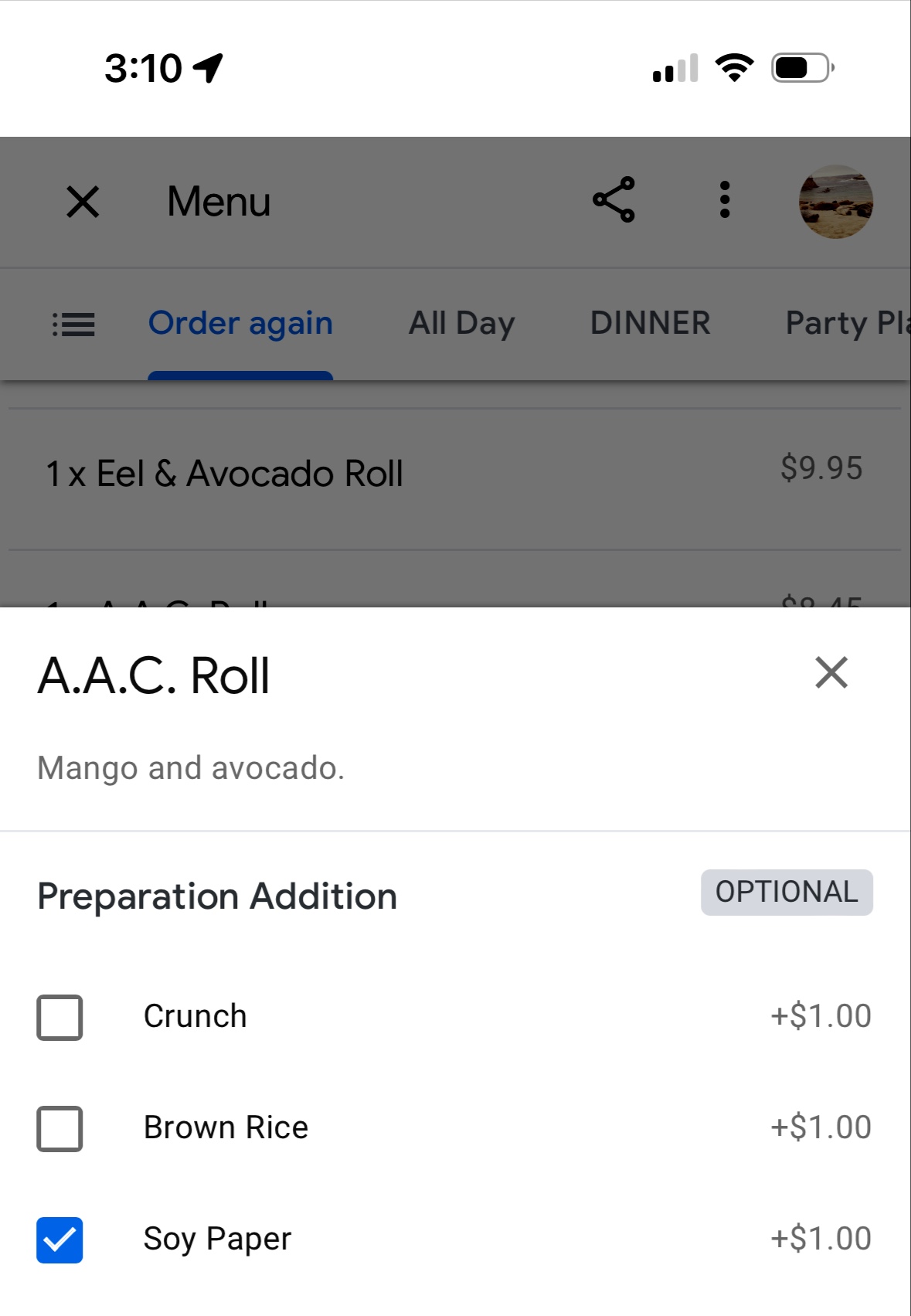
Task: Close the Menu screen
Action: pyautogui.click(x=83, y=202)
